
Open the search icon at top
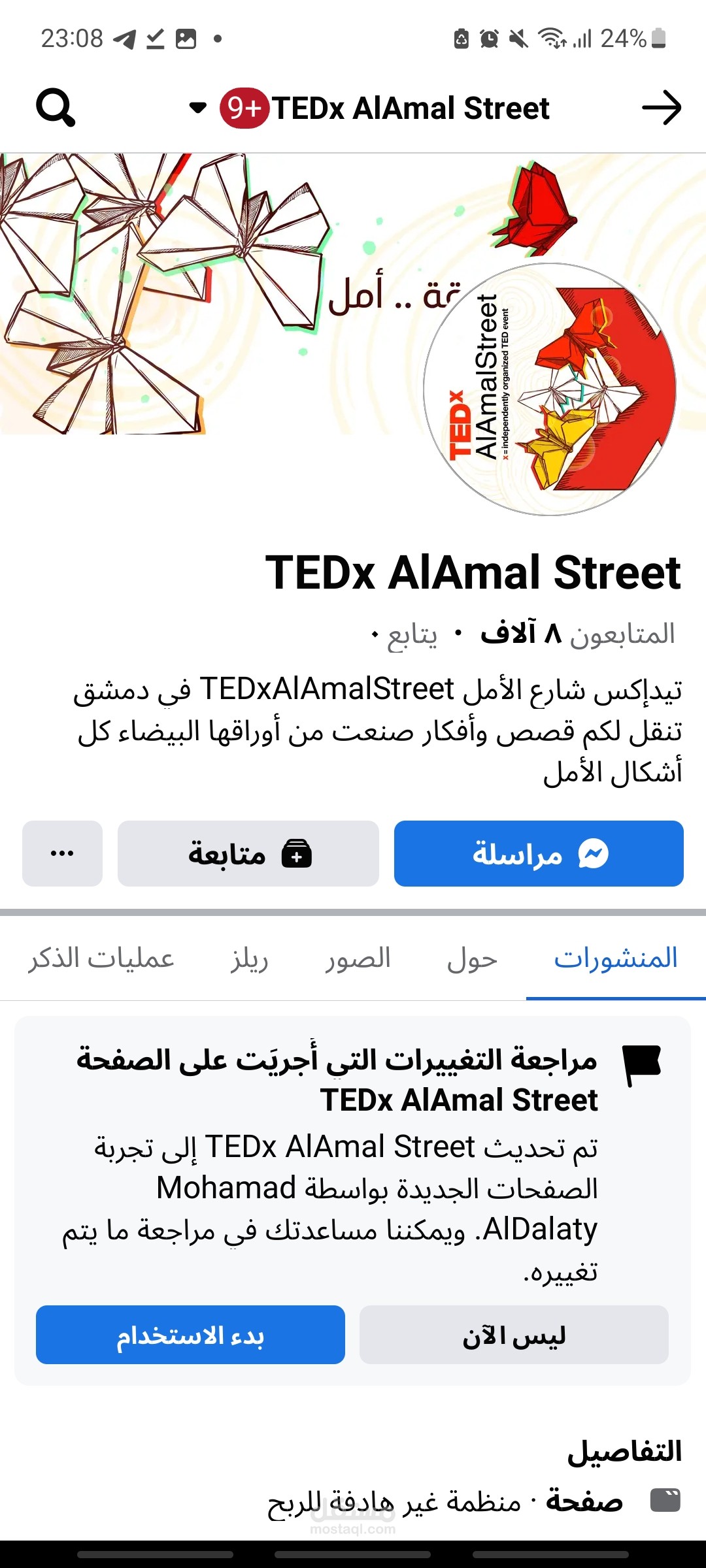(56, 108)
